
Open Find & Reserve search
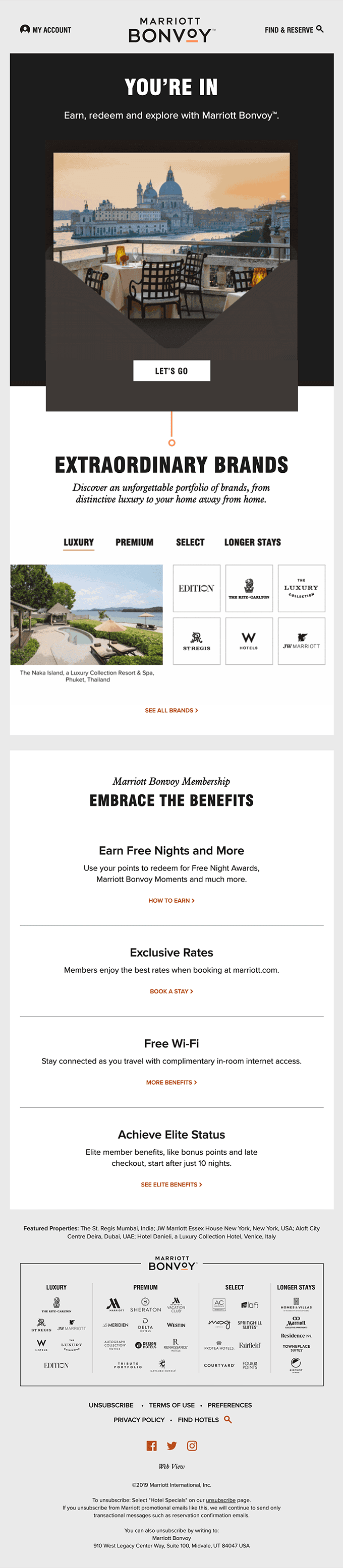tap(294, 29)
